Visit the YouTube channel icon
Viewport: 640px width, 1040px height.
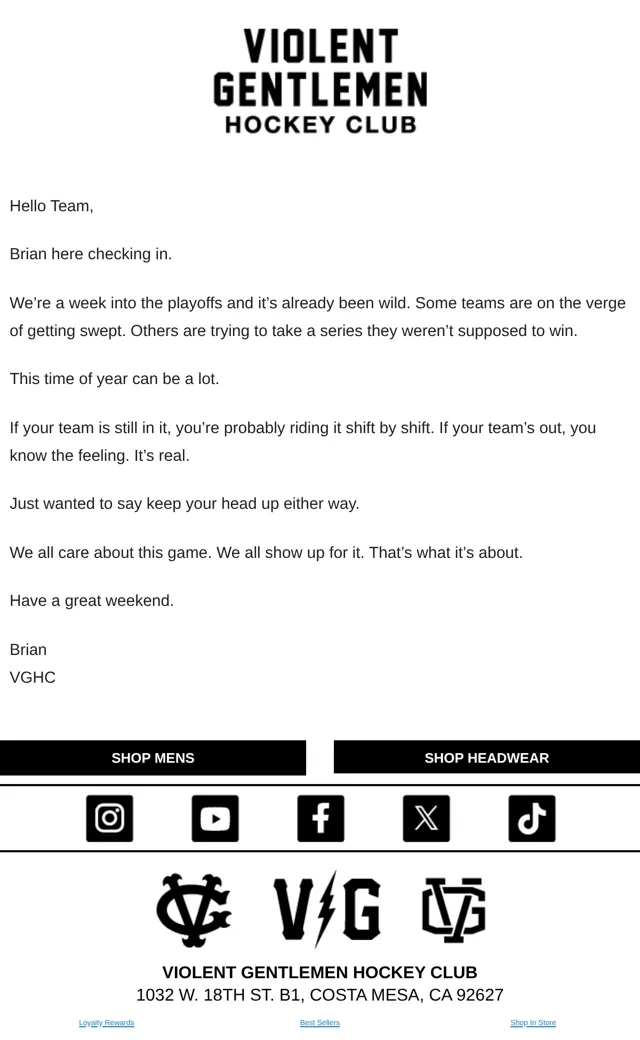click(215, 818)
